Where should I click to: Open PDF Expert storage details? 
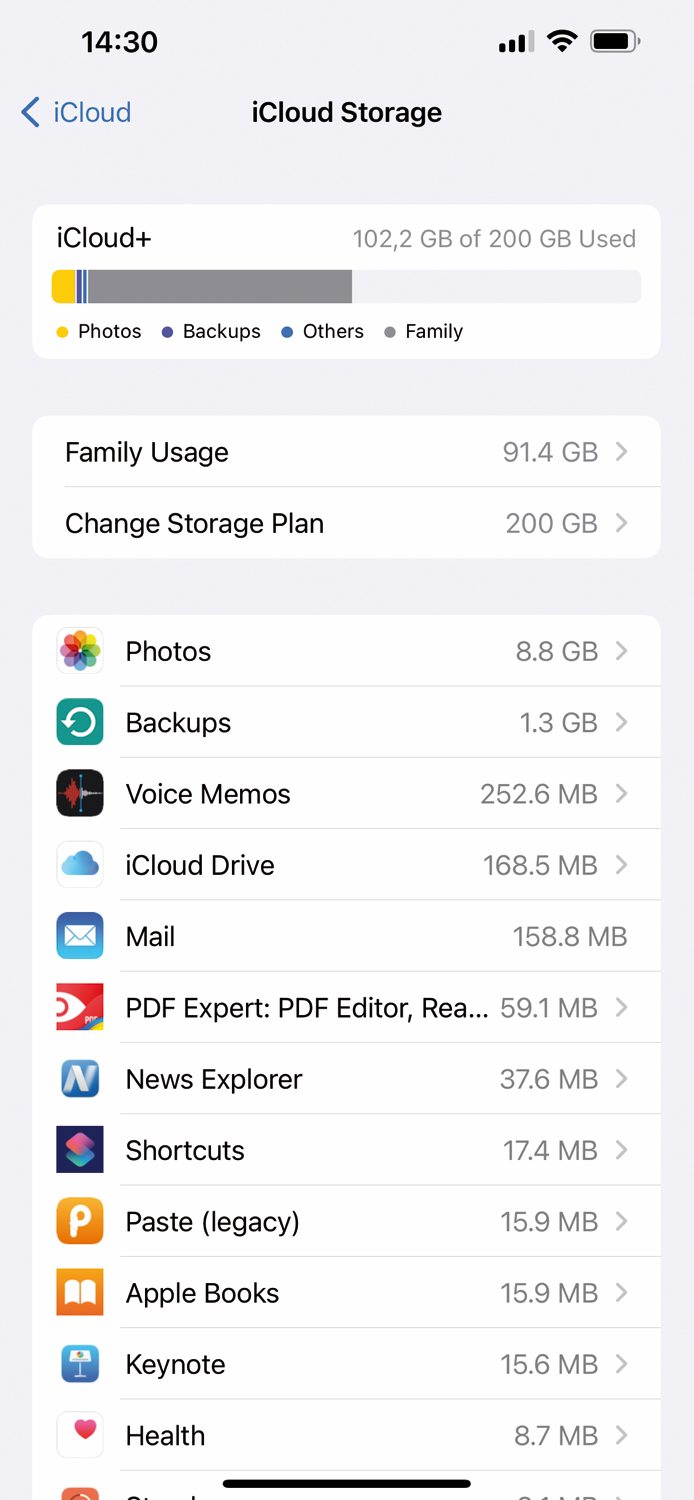tap(346, 1007)
